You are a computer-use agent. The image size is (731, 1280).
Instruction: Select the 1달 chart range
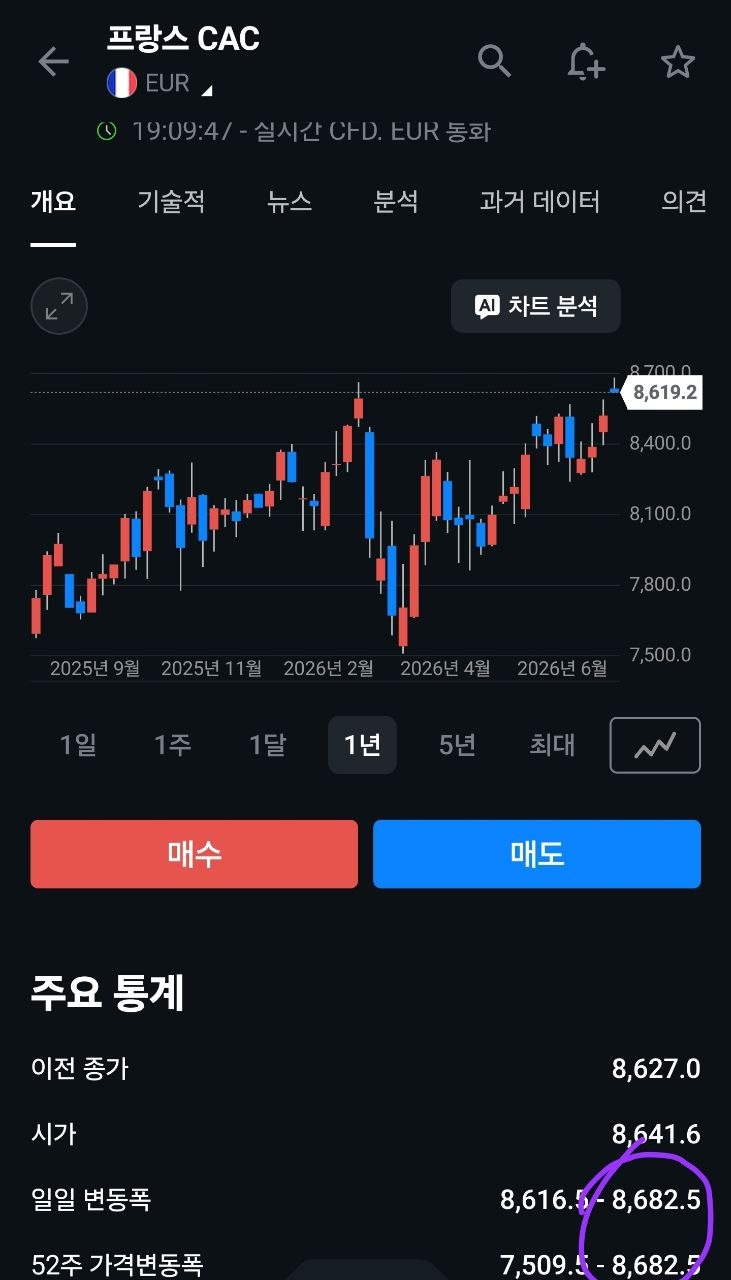tap(267, 745)
